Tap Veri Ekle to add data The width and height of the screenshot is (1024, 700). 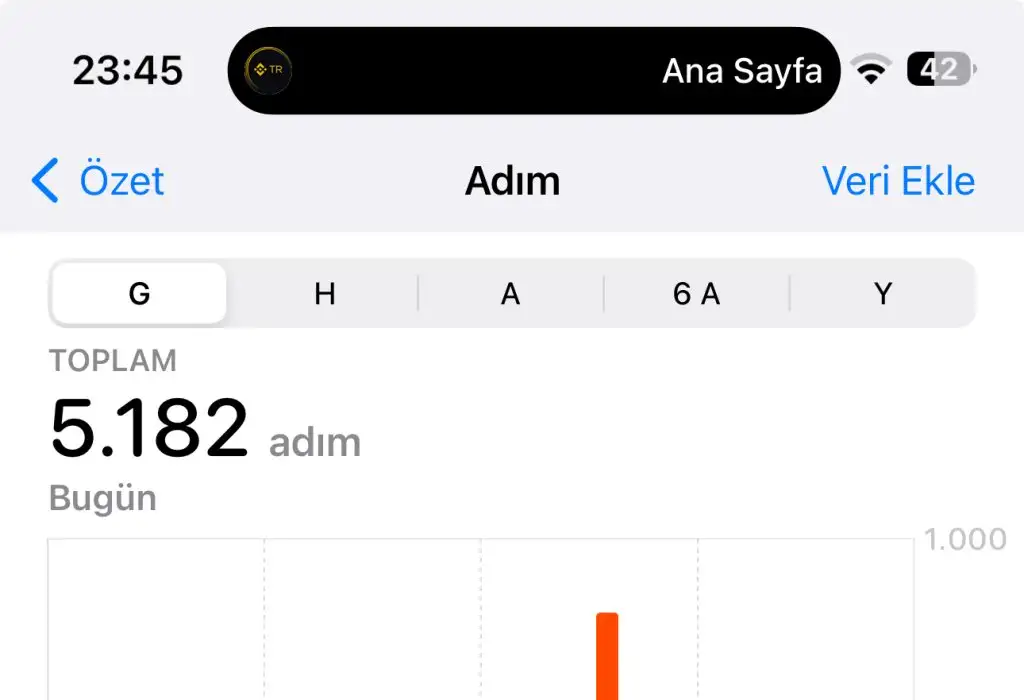[897, 182]
